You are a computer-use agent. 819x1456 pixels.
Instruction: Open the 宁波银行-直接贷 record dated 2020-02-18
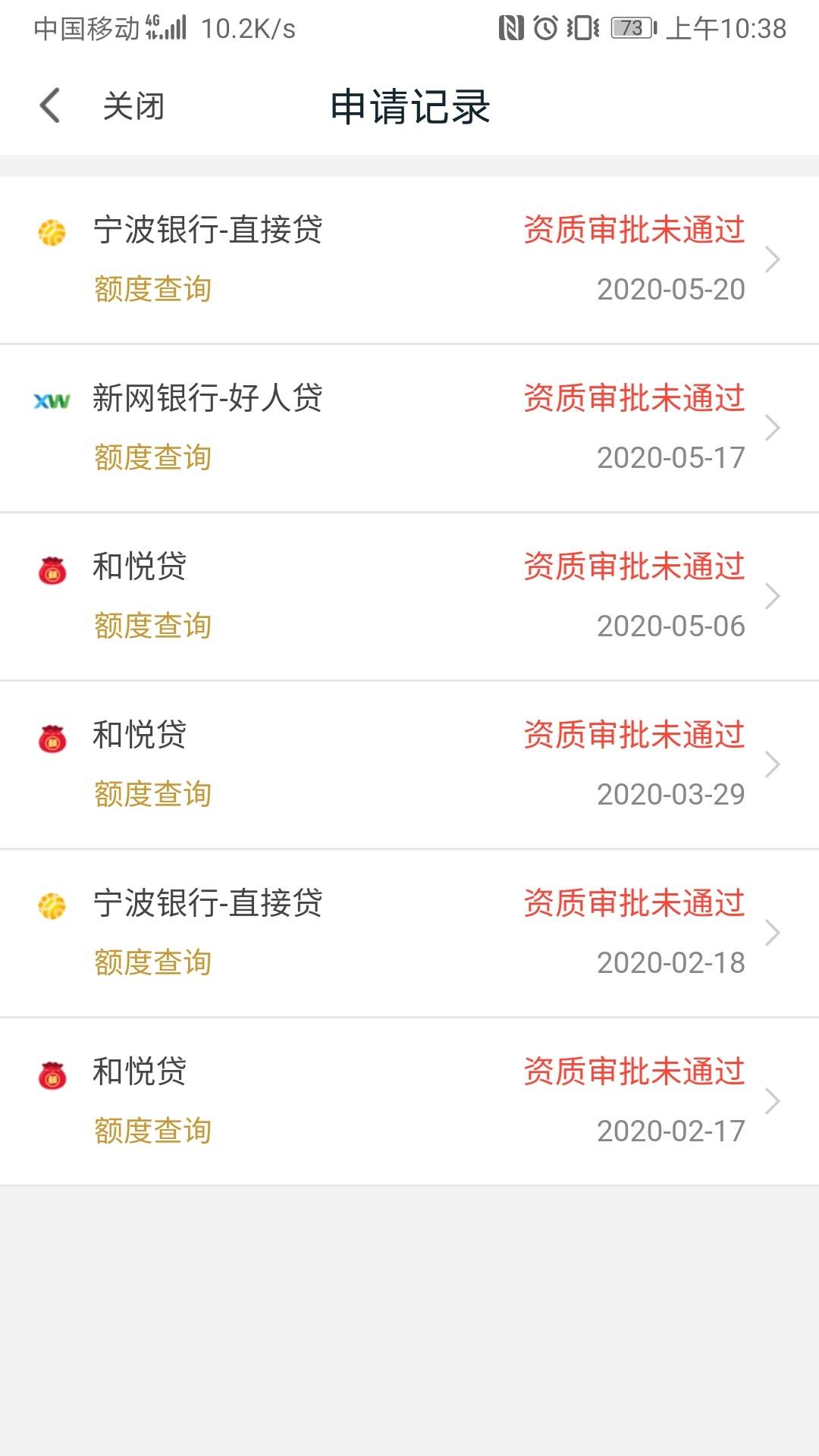(x=409, y=934)
